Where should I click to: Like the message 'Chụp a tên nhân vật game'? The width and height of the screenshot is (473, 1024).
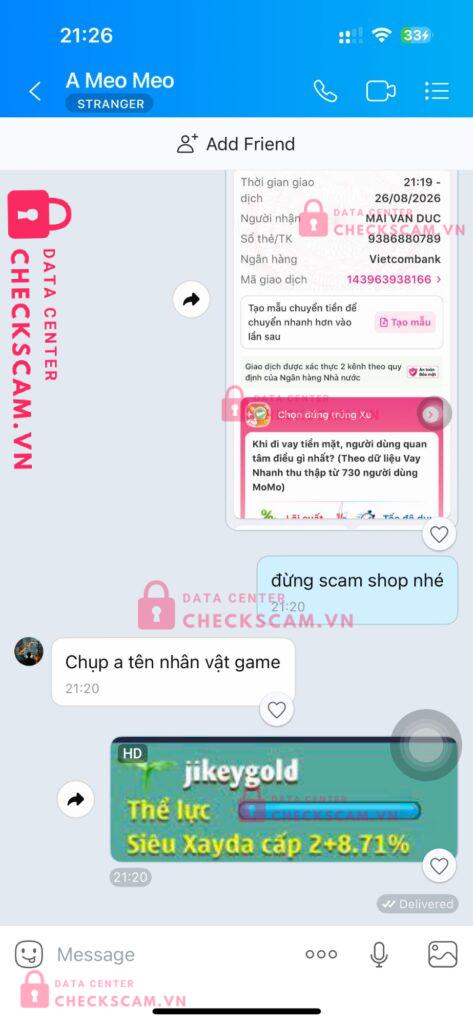(277, 710)
